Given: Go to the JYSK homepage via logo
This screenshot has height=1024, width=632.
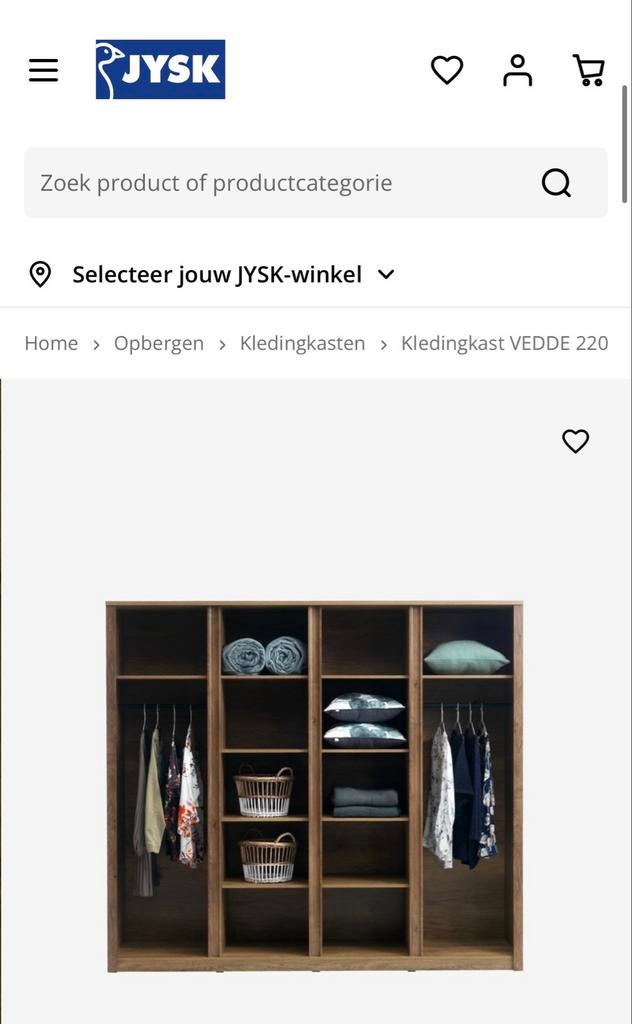Looking at the screenshot, I should [160, 70].
